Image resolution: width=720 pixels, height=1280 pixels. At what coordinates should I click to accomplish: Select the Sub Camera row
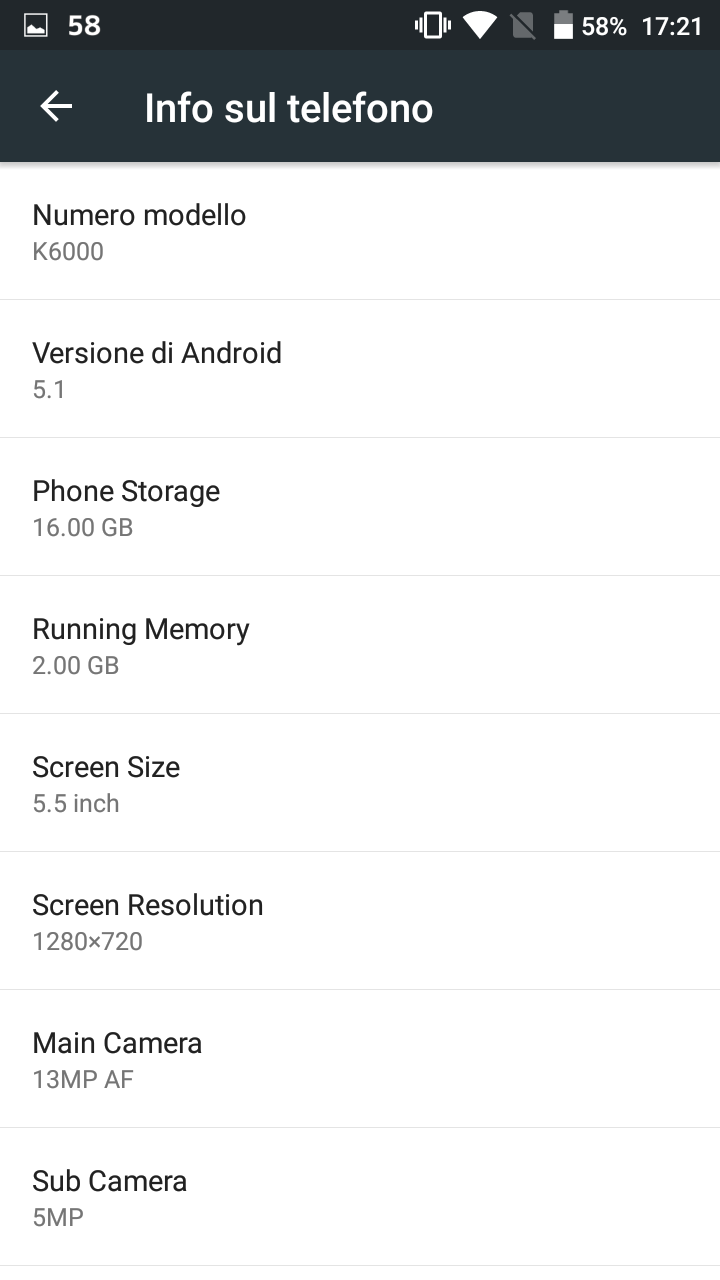pos(360,1197)
